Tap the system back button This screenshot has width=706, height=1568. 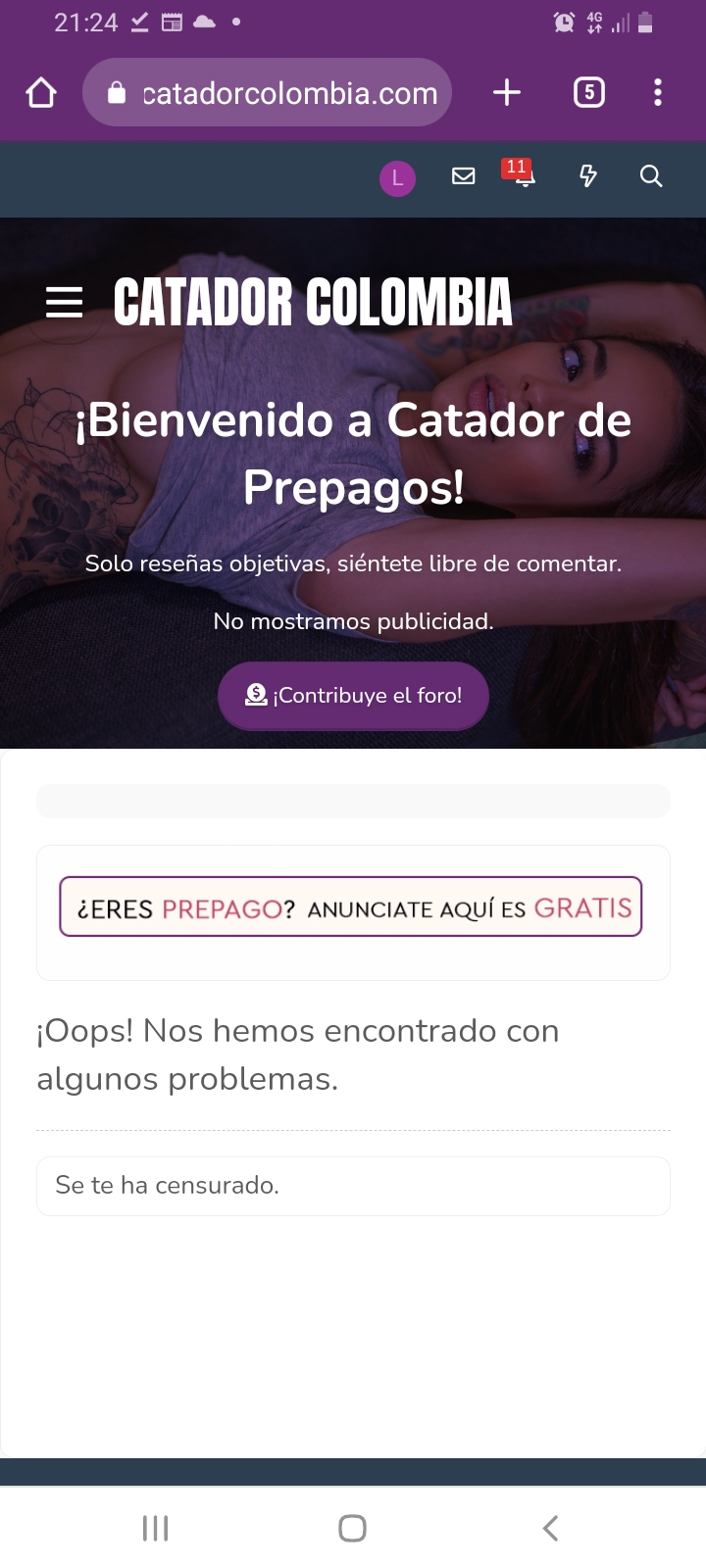tap(550, 1528)
